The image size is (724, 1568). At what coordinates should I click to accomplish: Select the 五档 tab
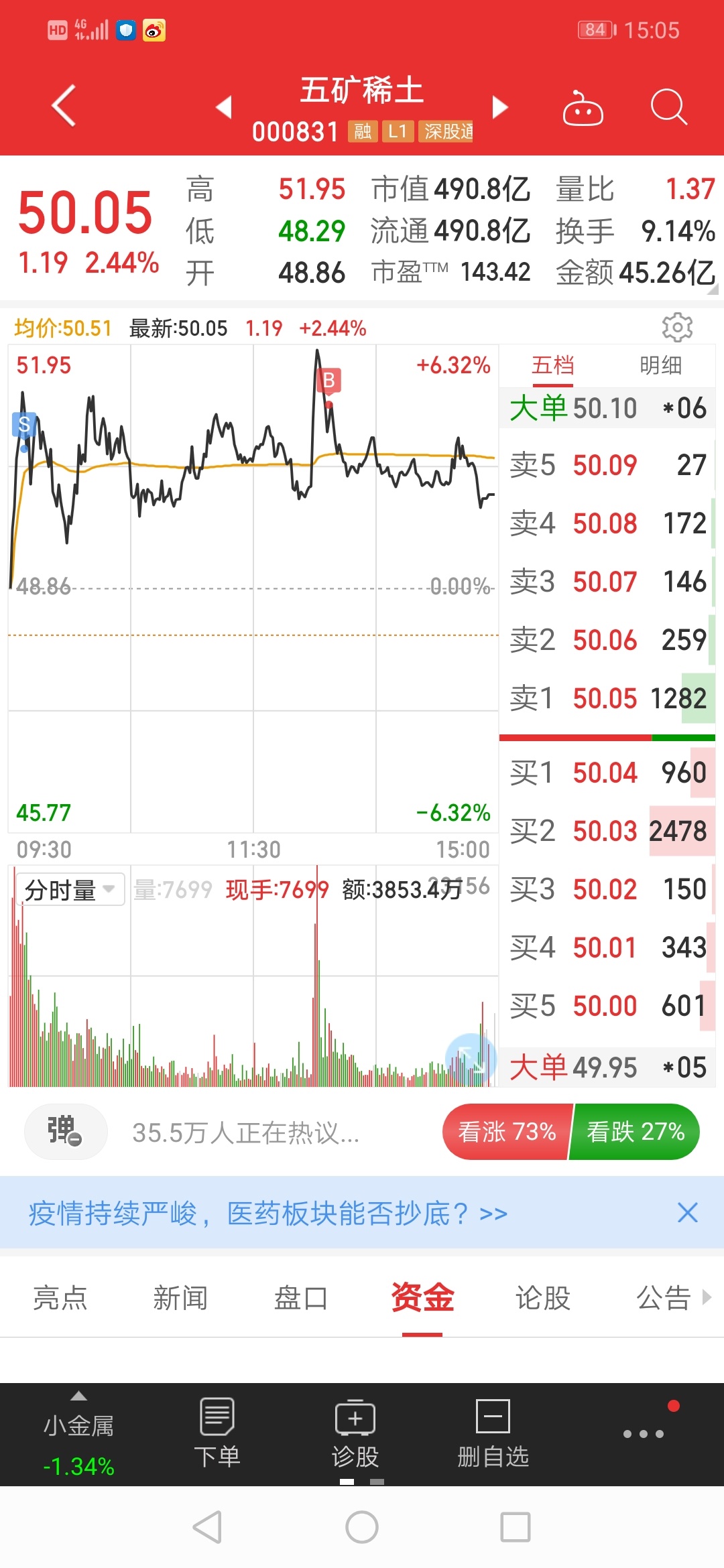553,365
